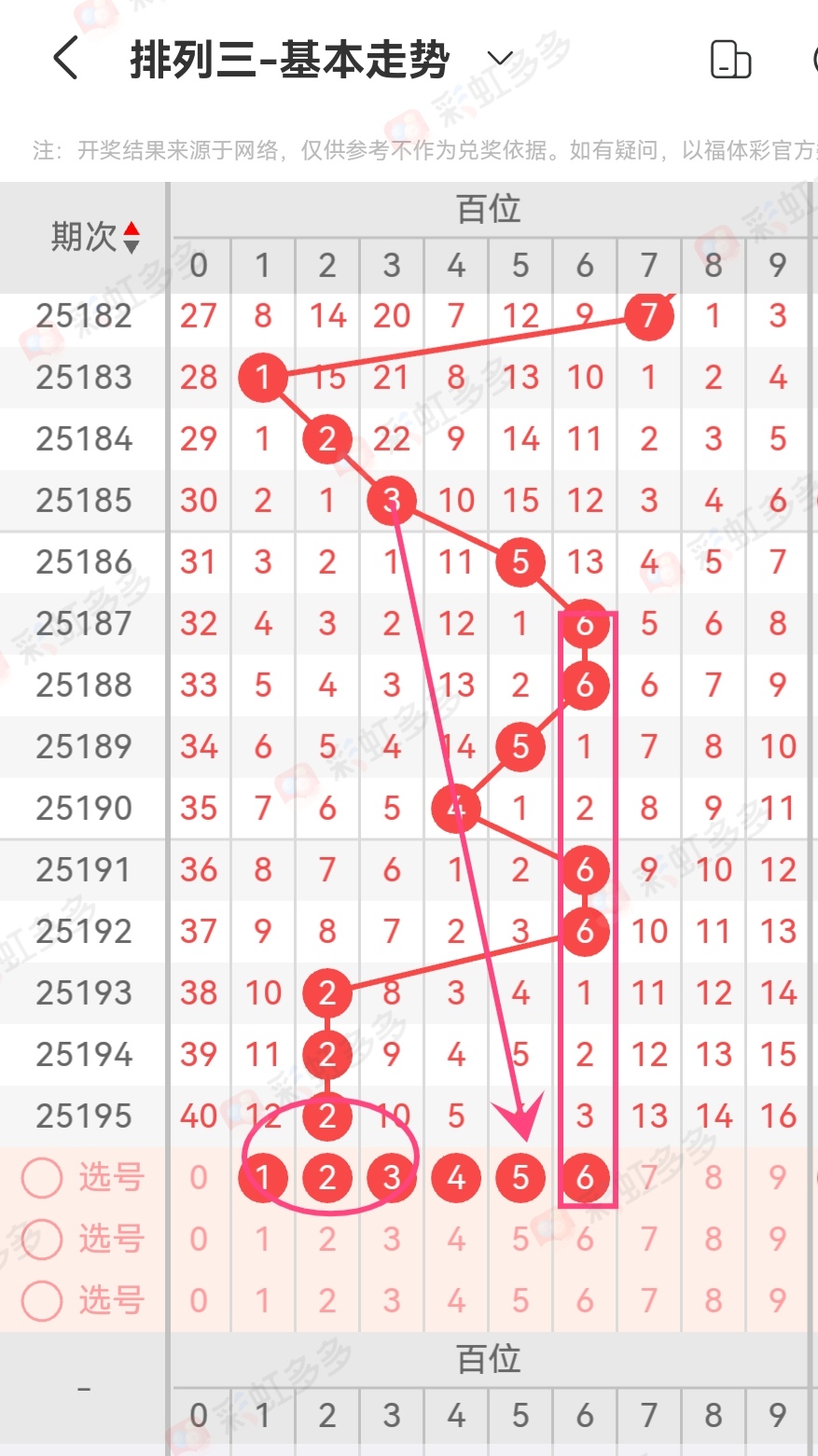818x1456 pixels.
Task: Tap the screen orientation device icon
Action: tap(730, 60)
